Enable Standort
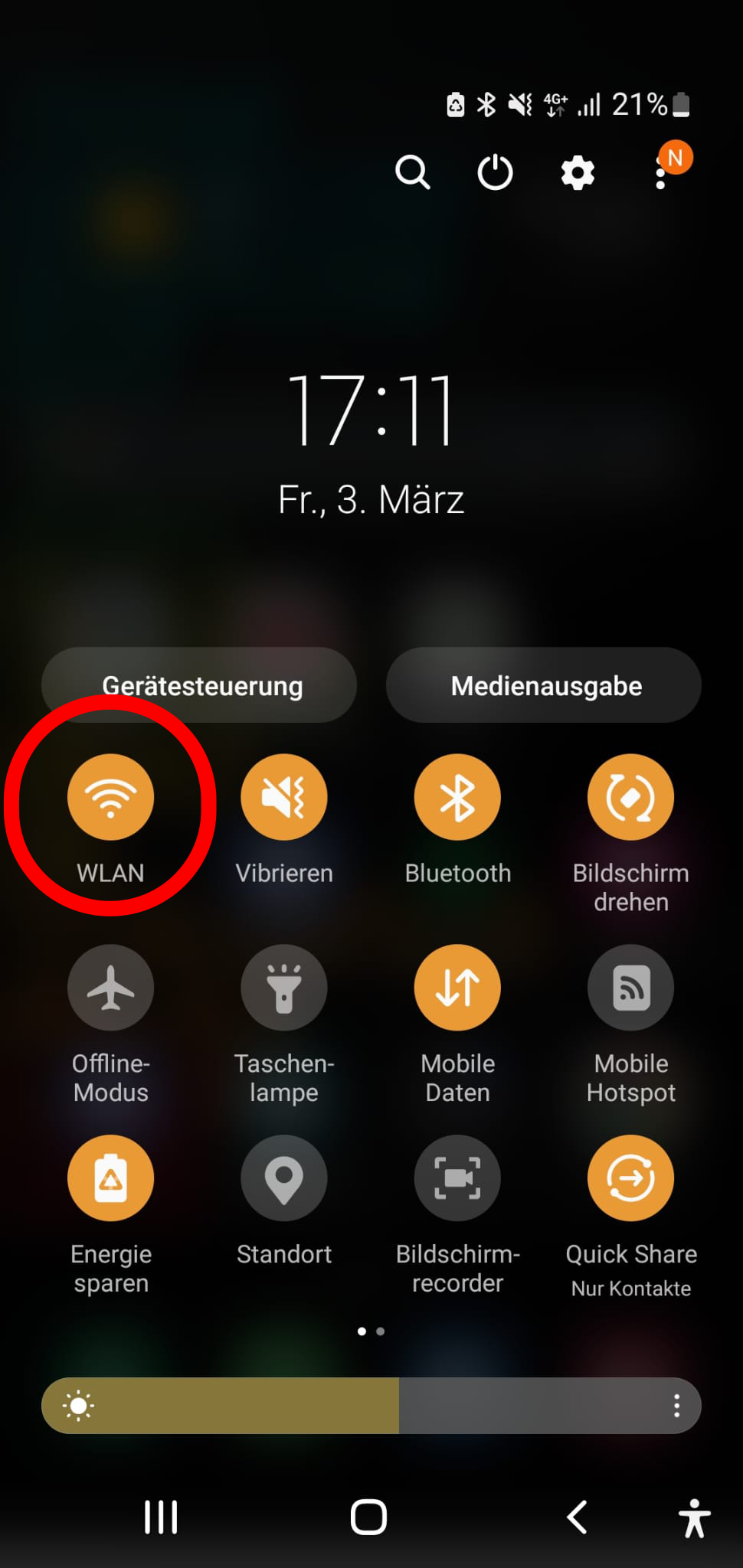The height and width of the screenshot is (1568, 743). [x=284, y=1178]
